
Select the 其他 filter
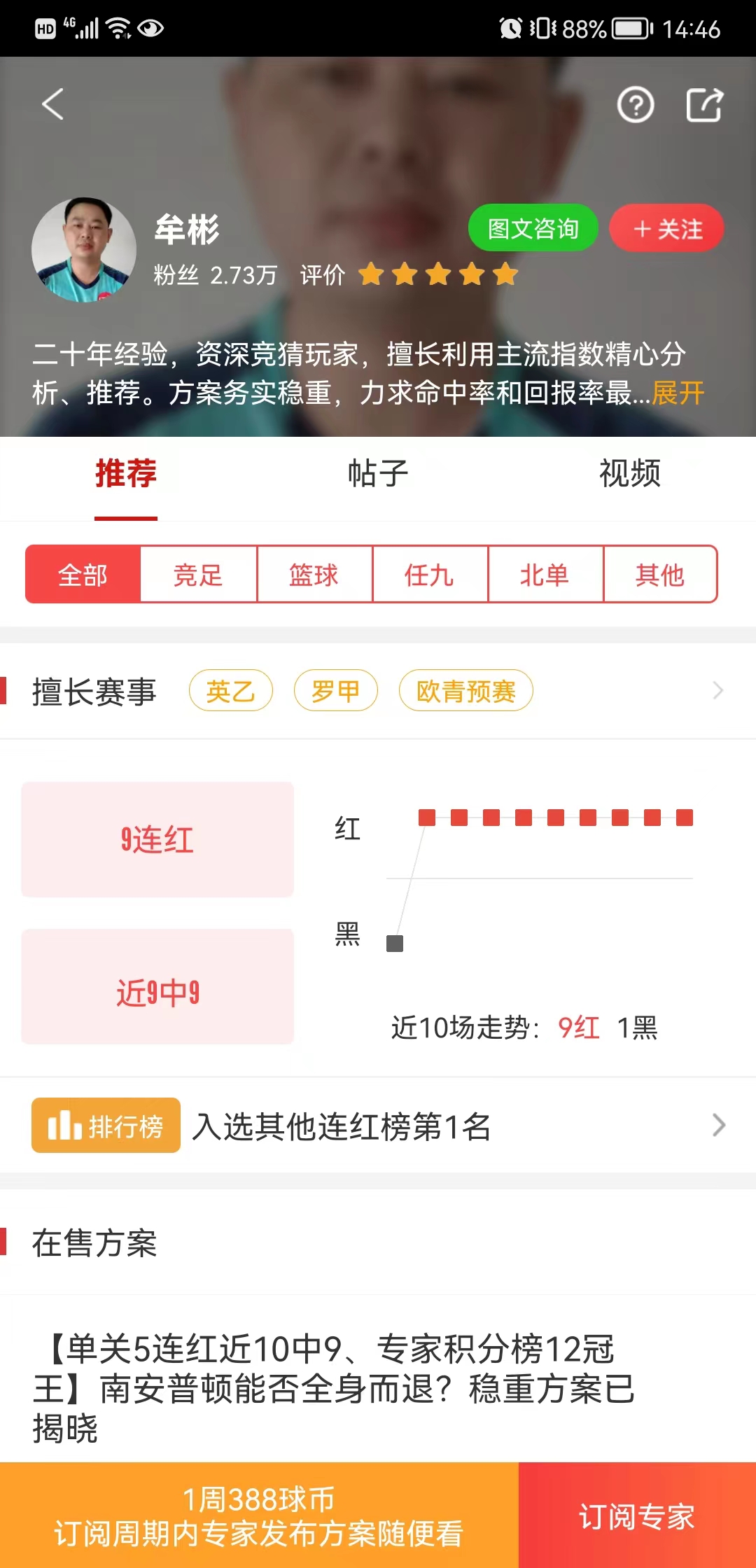click(x=659, y=575)
